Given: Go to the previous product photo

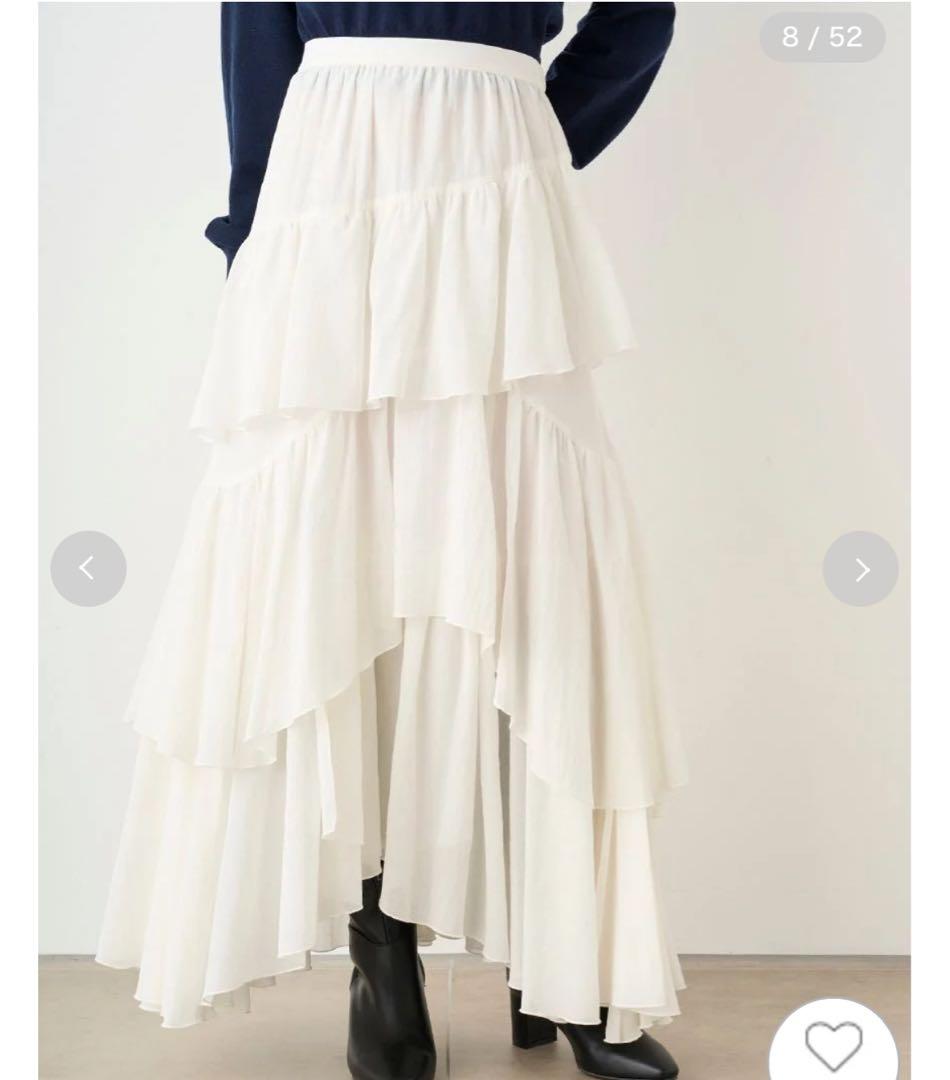Looking at the screenshot, I should (88, 568).
